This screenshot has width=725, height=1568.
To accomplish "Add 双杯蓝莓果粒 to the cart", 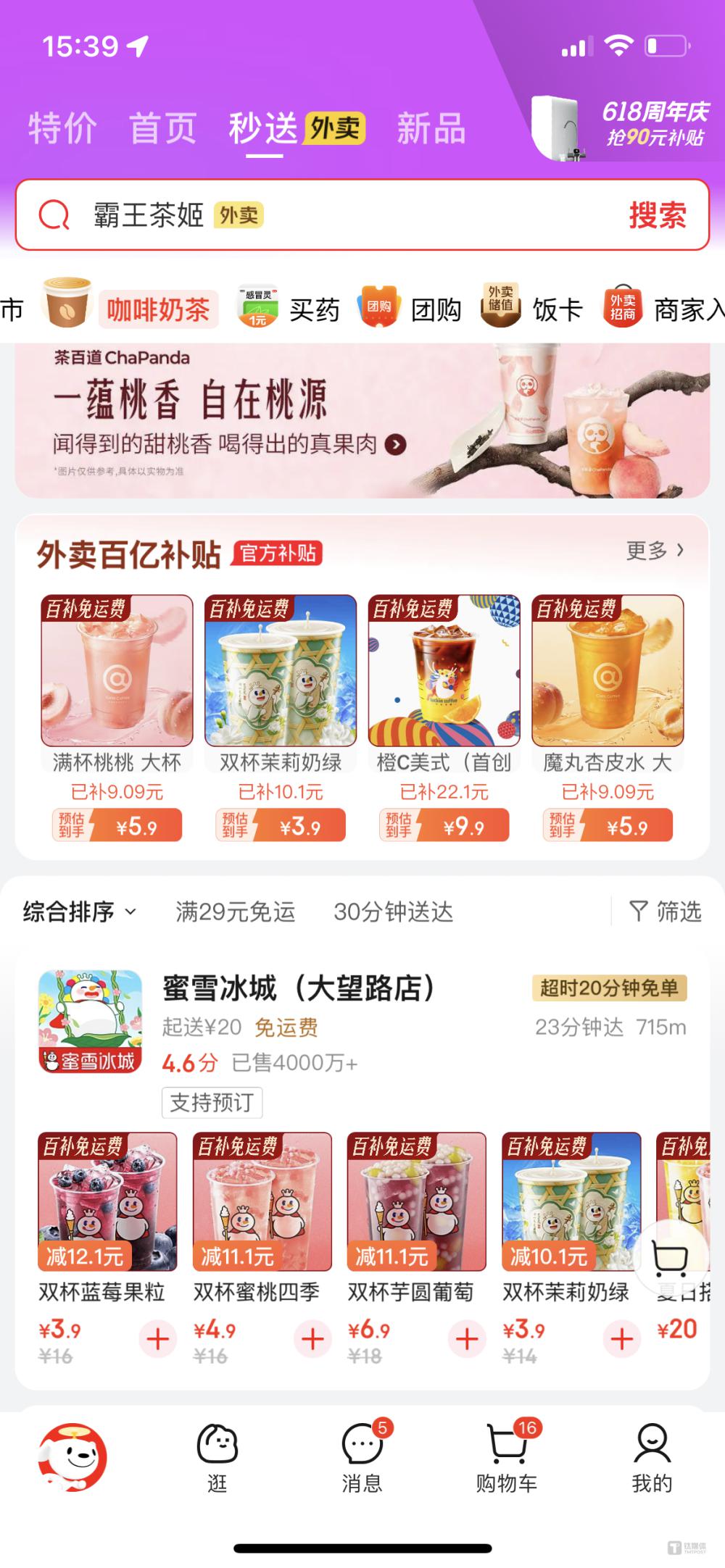I will pyautogui.click(x=157, y=1339).
